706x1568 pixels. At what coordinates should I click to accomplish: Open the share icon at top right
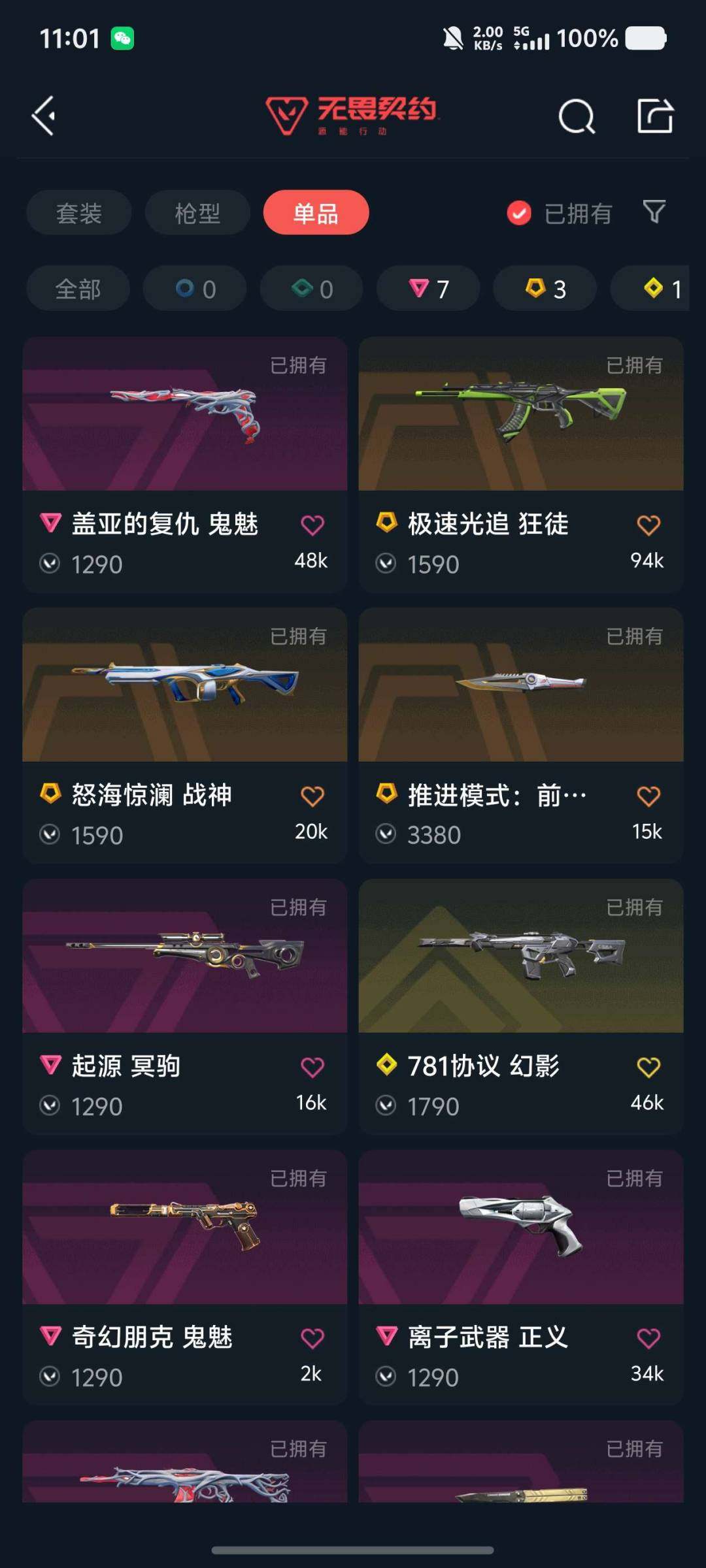[x=656, y=116]
